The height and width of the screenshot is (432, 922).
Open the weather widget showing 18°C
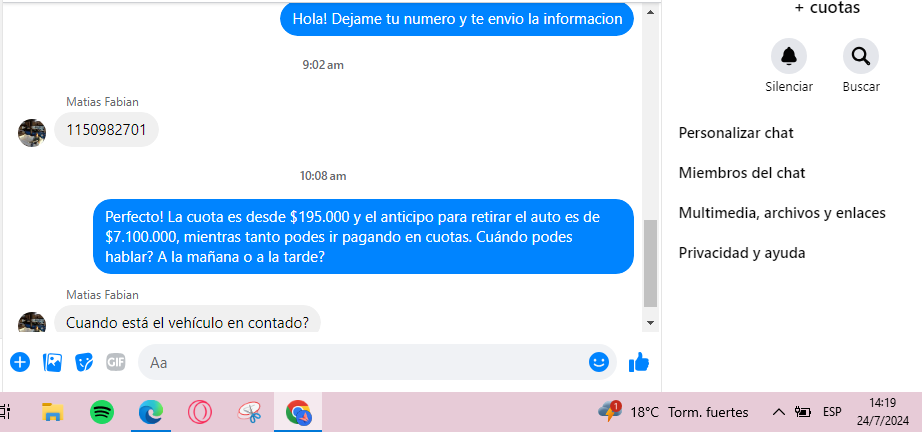click(660, 411)
